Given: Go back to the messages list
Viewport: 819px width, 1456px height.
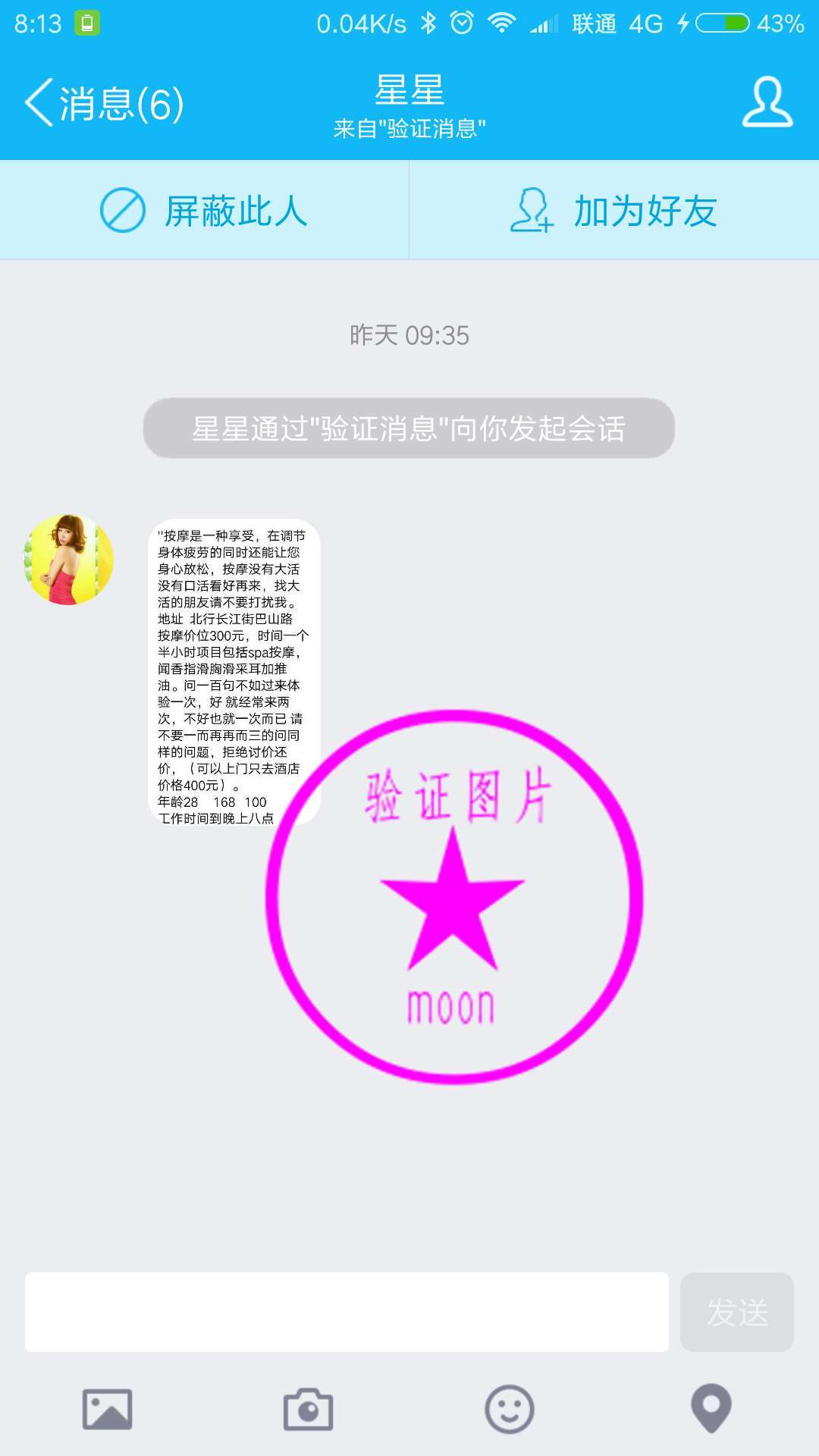Looking at the screenshot, I should (104, 103).
